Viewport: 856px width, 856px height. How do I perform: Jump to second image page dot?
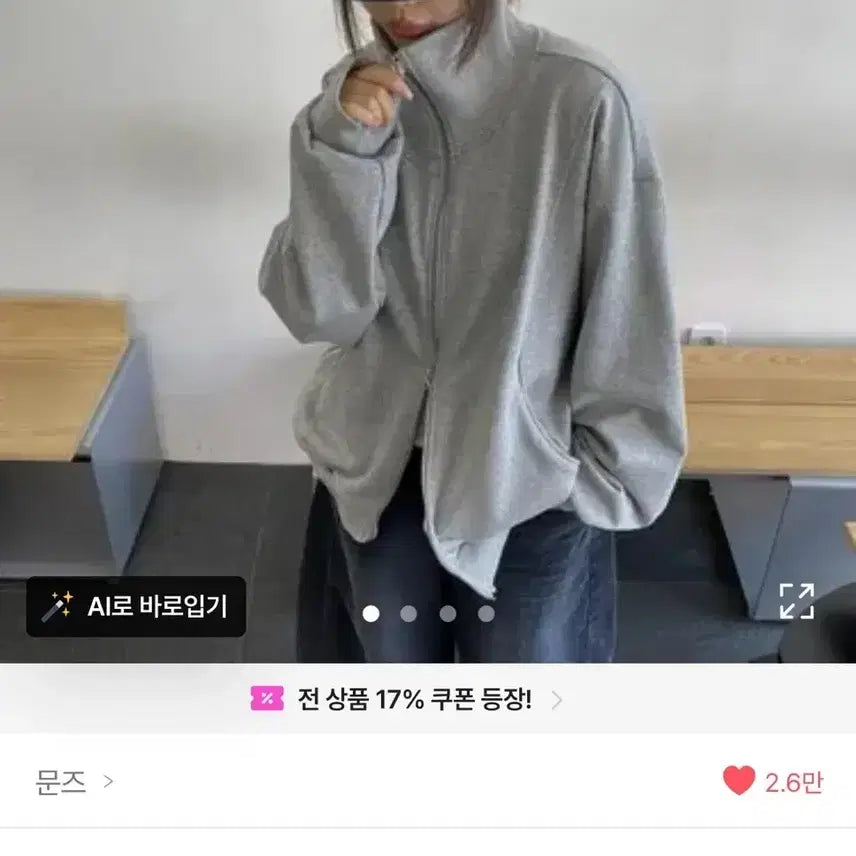409,614
